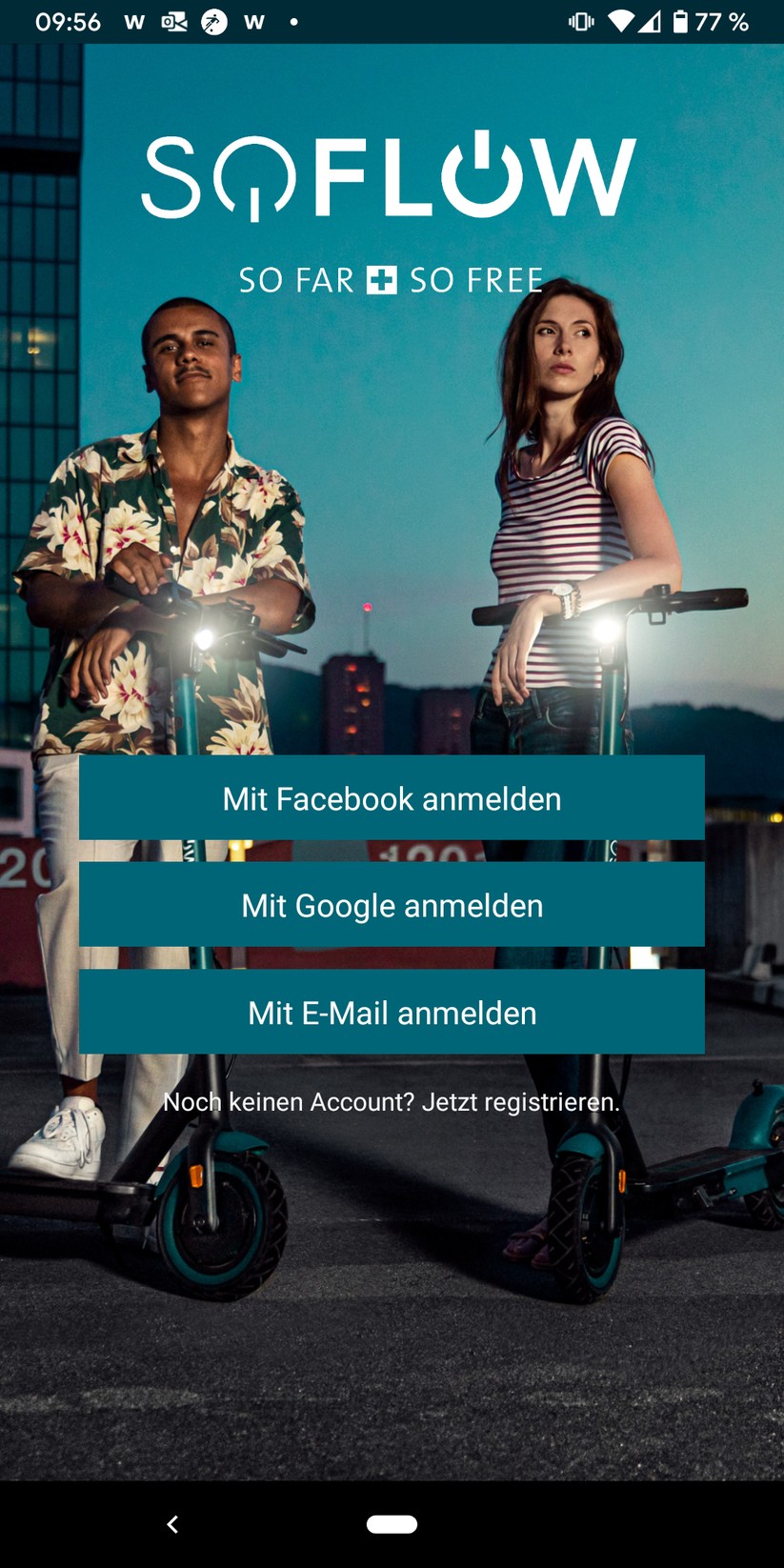
Task: Sign in with Mit Facebook anmelden
Action: click(392, 798)
